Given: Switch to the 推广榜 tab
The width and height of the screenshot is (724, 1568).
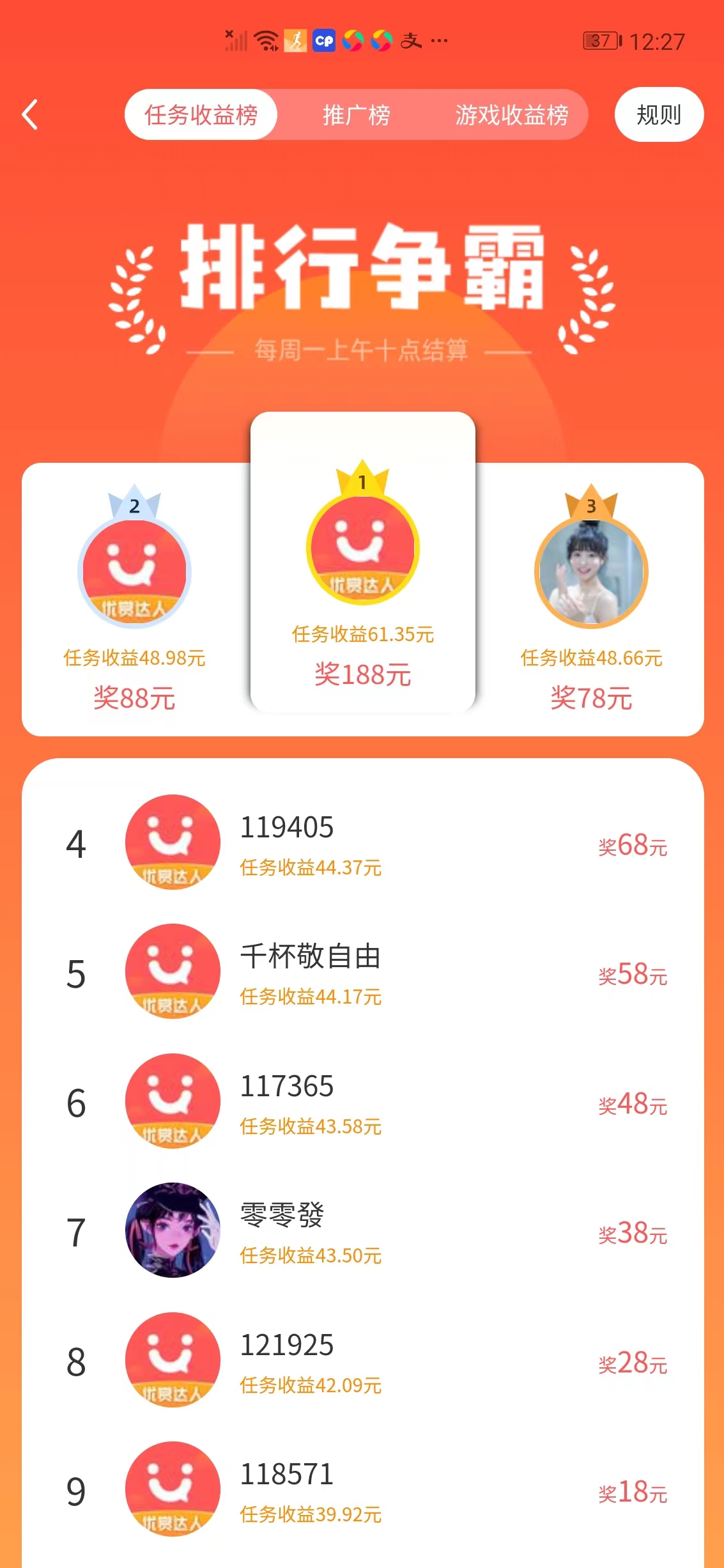Looking at the screenshot, I should point(356,115).
